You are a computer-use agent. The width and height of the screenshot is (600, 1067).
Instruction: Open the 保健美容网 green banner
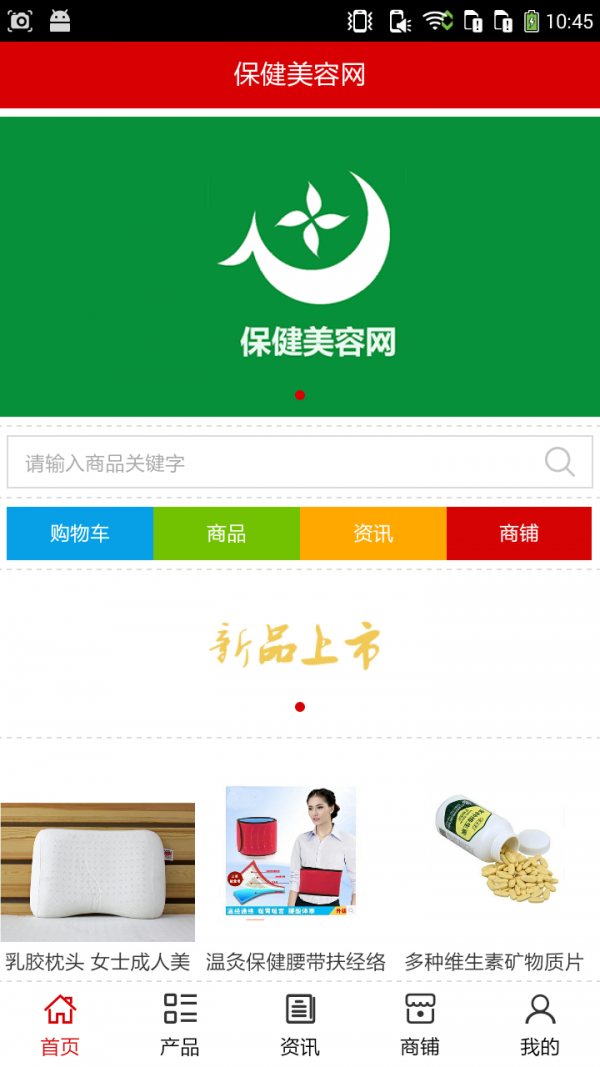(x=300, y=267)
